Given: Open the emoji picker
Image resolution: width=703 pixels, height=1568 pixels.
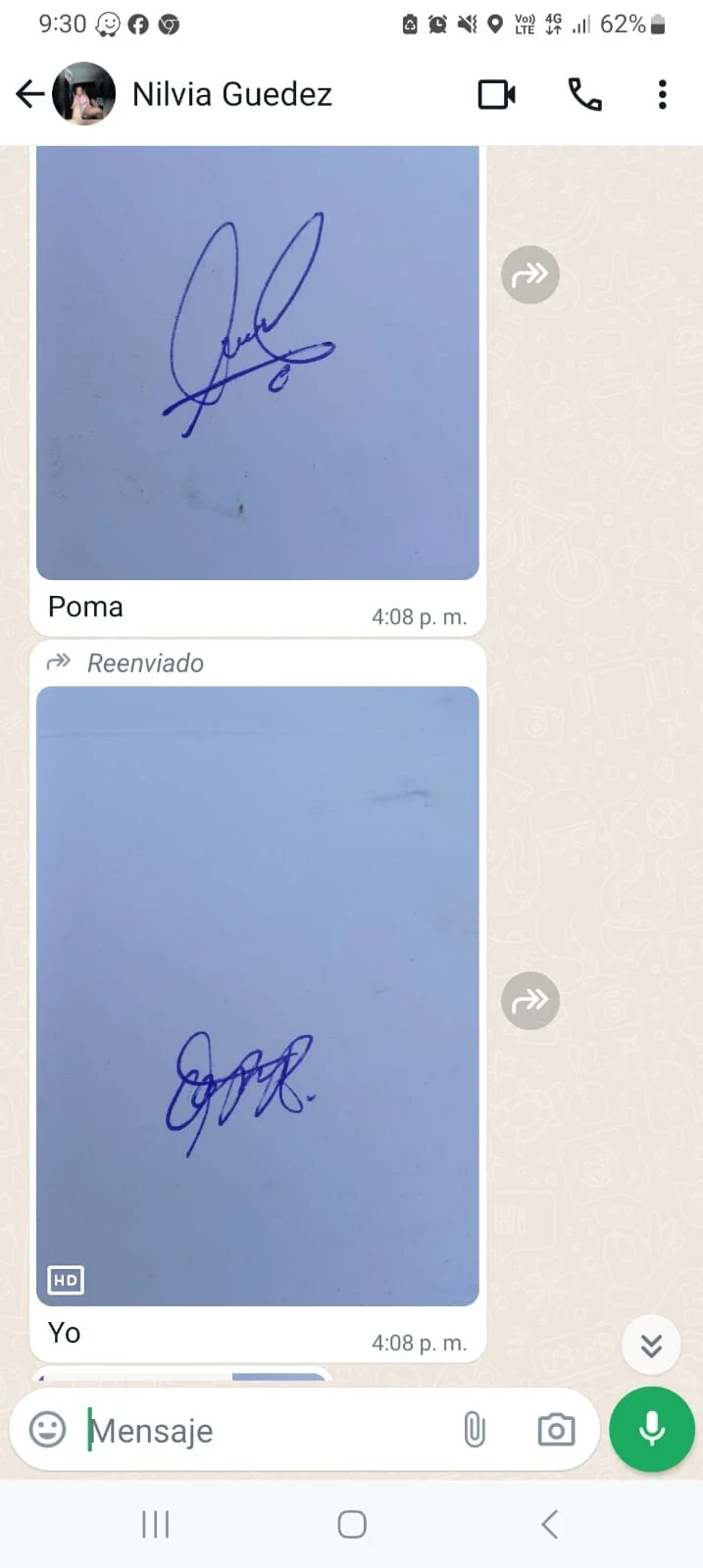Looking at the screenshot, I should [x=48, y=1430].
